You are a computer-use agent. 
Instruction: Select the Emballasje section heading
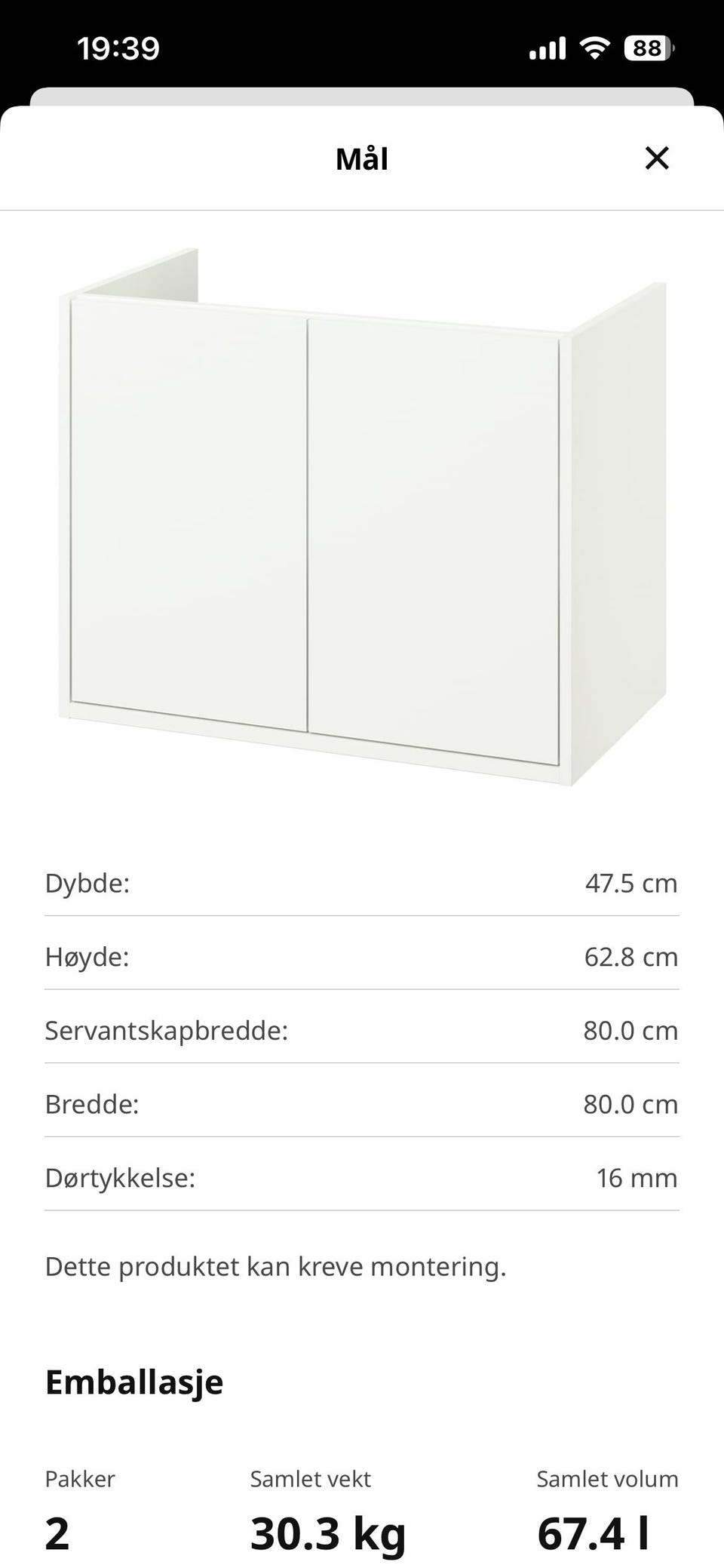tap(134, 1382)
